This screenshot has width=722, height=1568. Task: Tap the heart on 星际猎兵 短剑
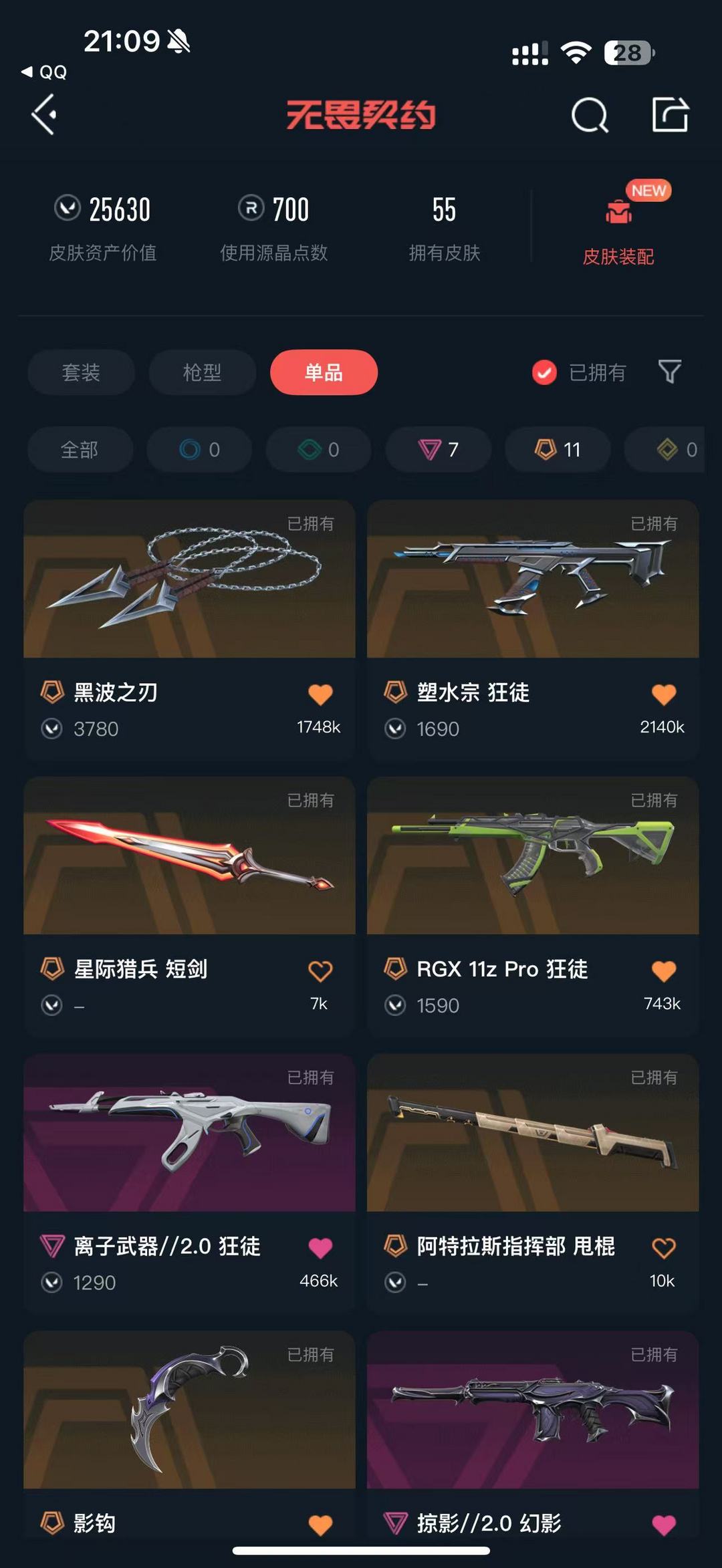pyautogui.click(x=320, y=971)
